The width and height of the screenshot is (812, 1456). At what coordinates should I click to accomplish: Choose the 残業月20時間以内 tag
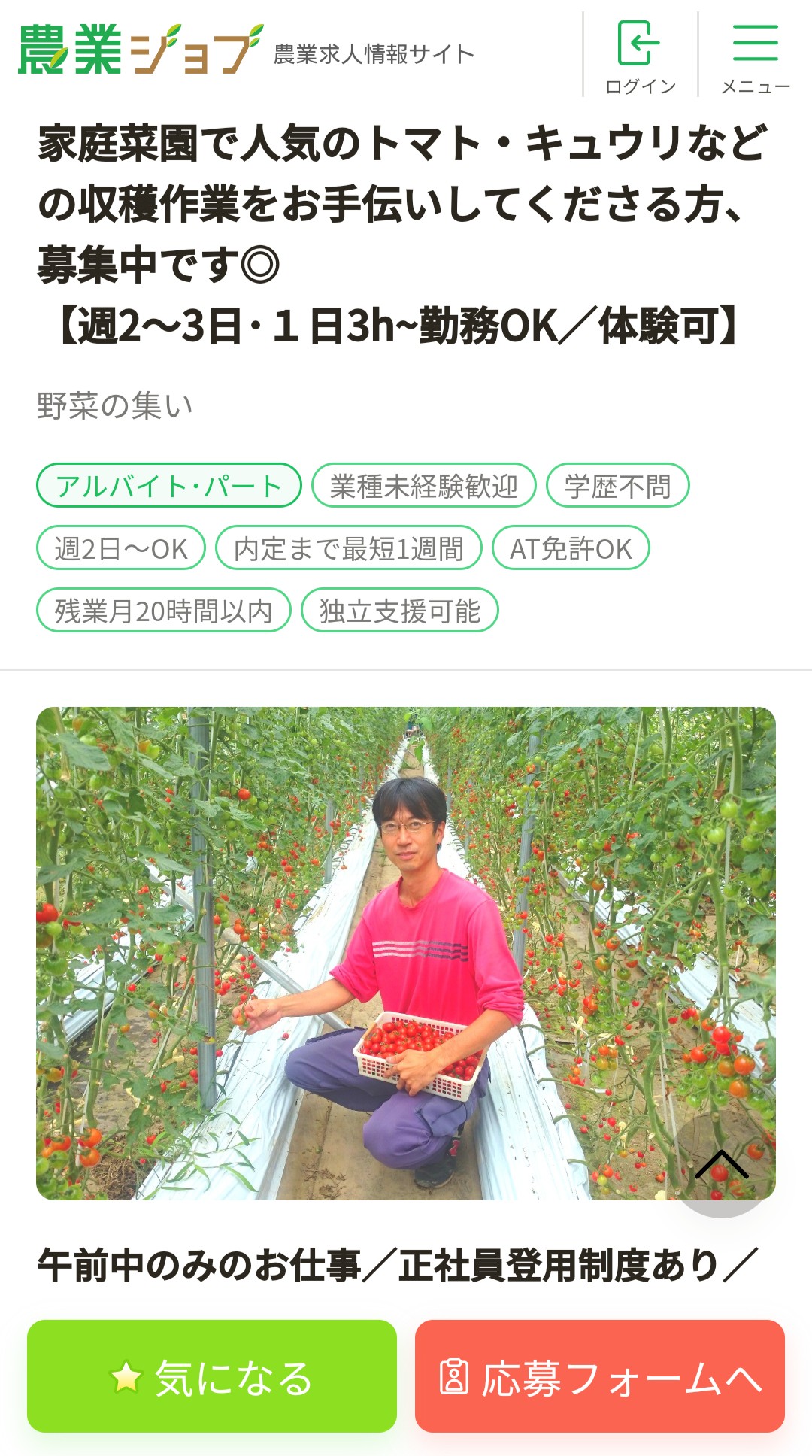point(164,611)
